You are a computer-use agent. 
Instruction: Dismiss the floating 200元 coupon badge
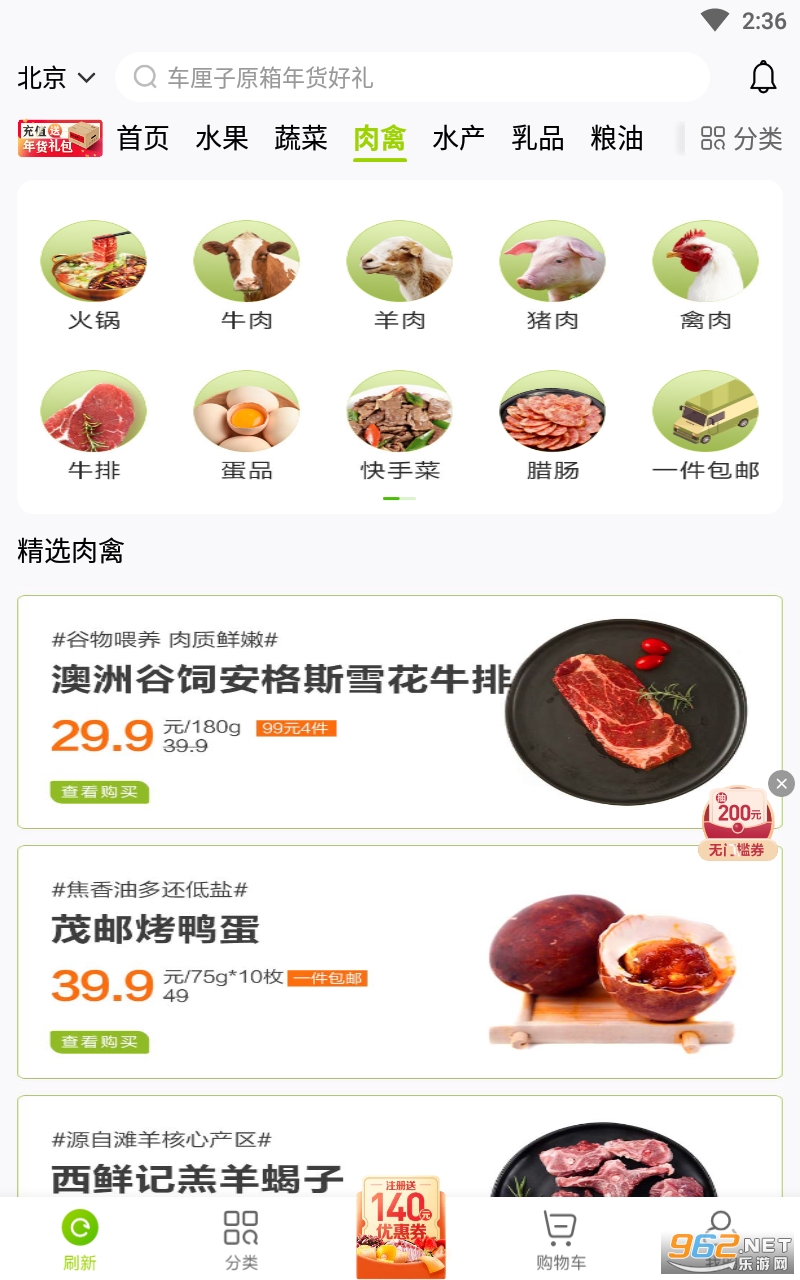pyautogui.click(x=782, y=784)
